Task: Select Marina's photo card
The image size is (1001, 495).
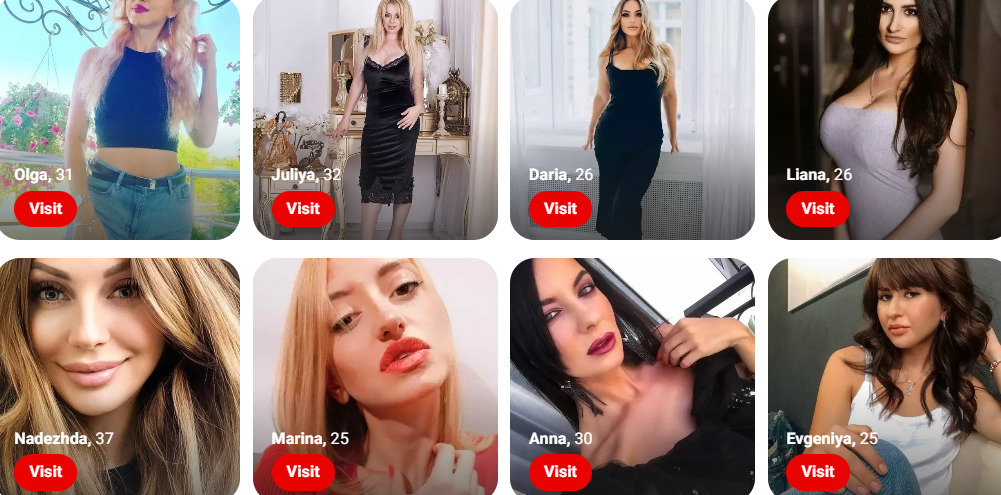Action: pos(375,350)
